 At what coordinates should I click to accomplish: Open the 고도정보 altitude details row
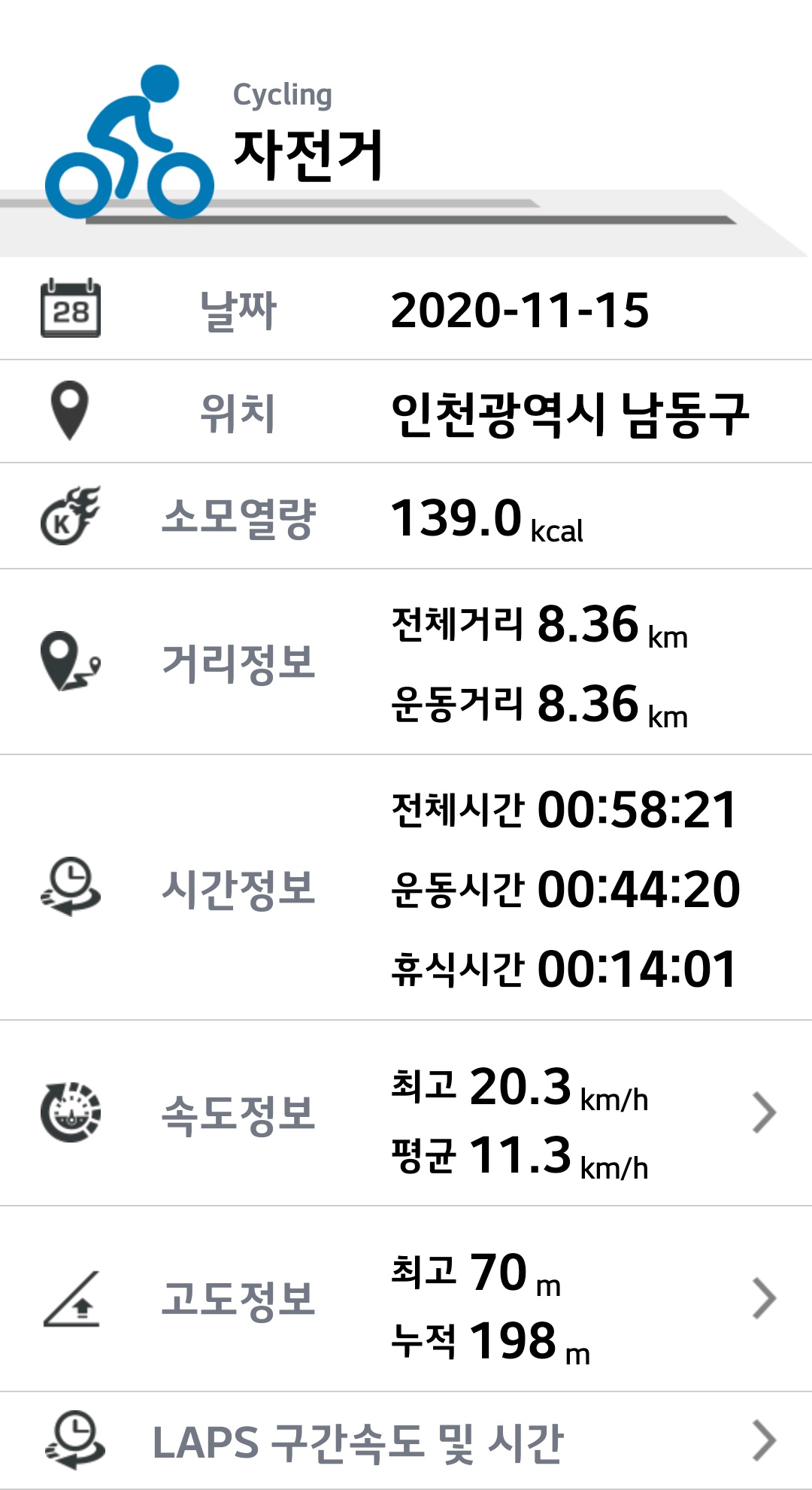point(406,1299)
